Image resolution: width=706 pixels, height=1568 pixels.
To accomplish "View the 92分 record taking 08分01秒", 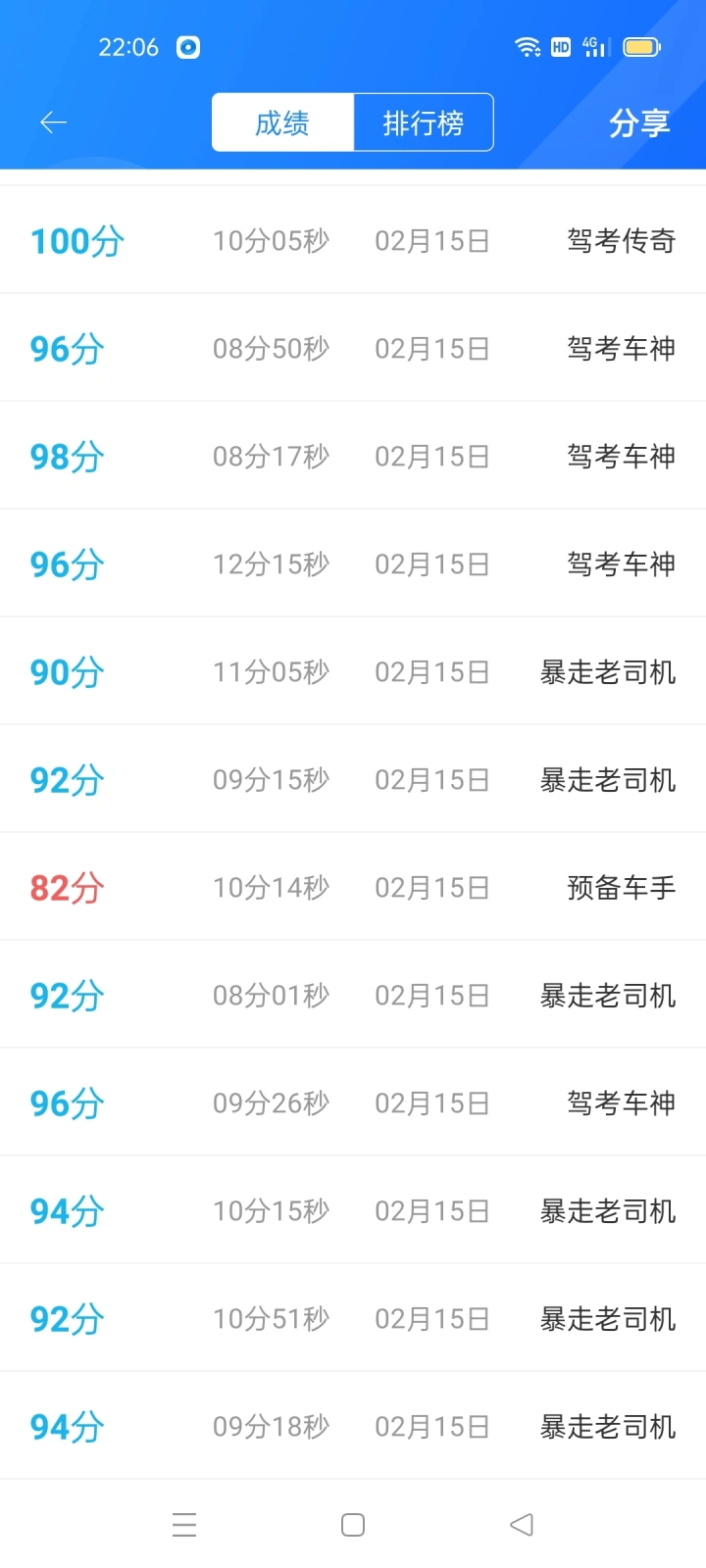I will coord(353,996).
